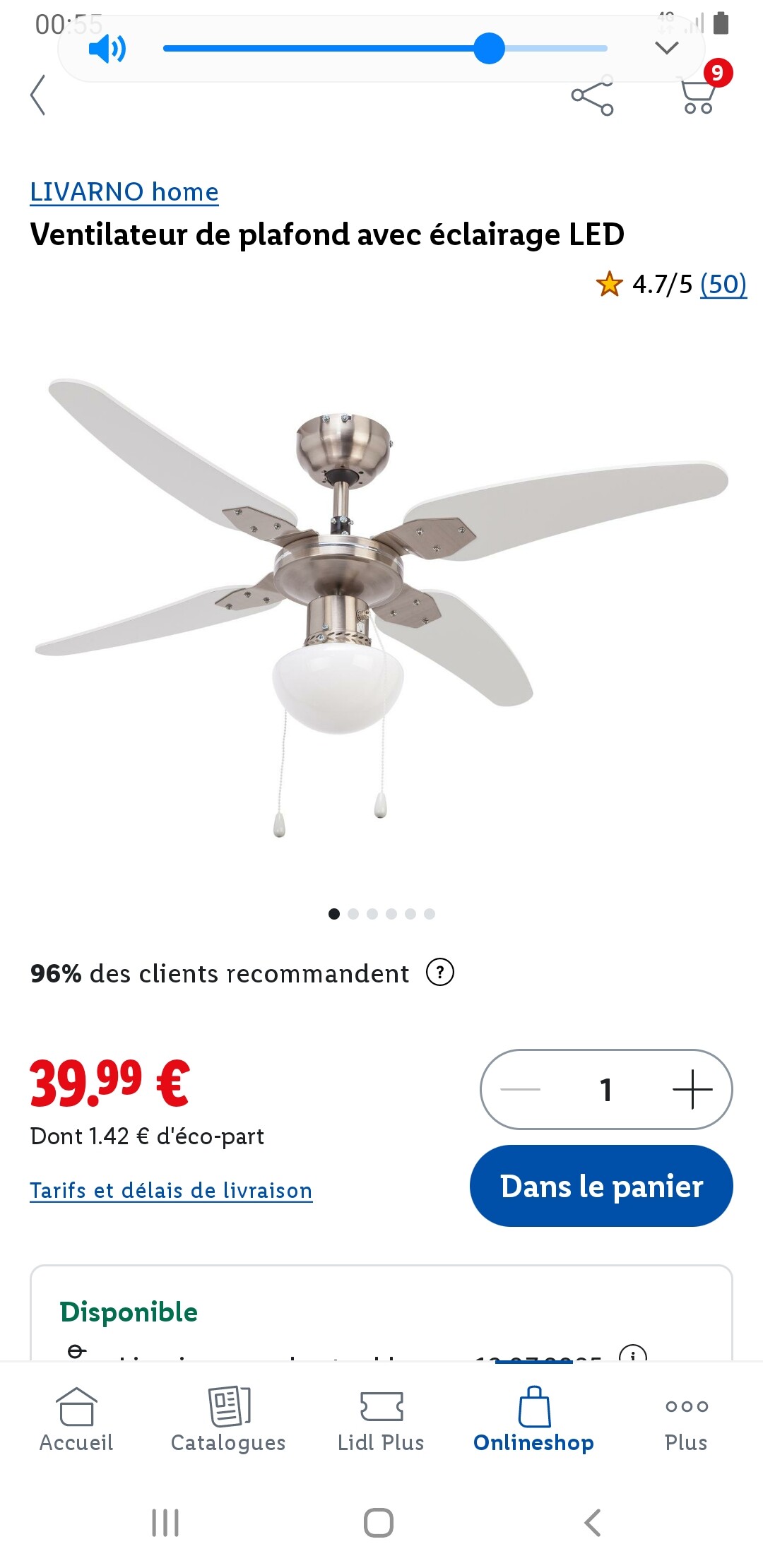Viewport: 763px width, 1568px height.
Task: Share this ceiling fan product
Action: [x=592, y=95]
